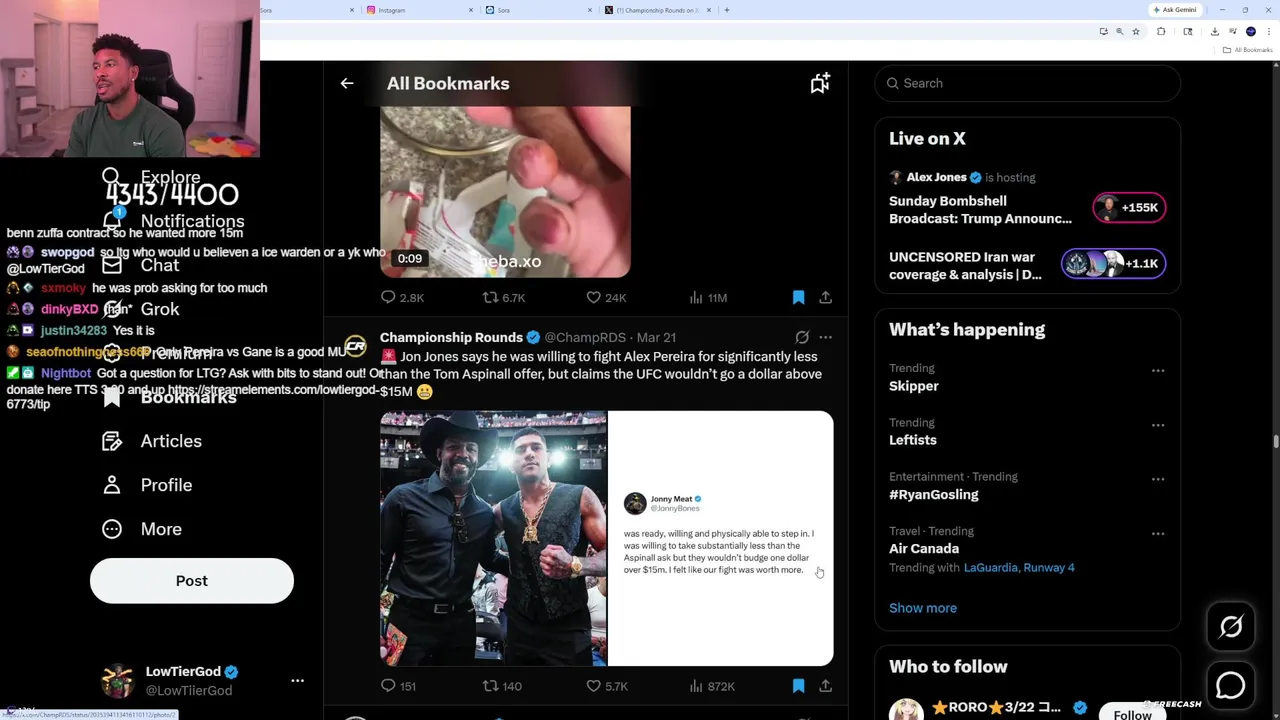Viewport: 1280px width, 720px height.
Task: Compose a new Post
Action: (x=192, y=581)
